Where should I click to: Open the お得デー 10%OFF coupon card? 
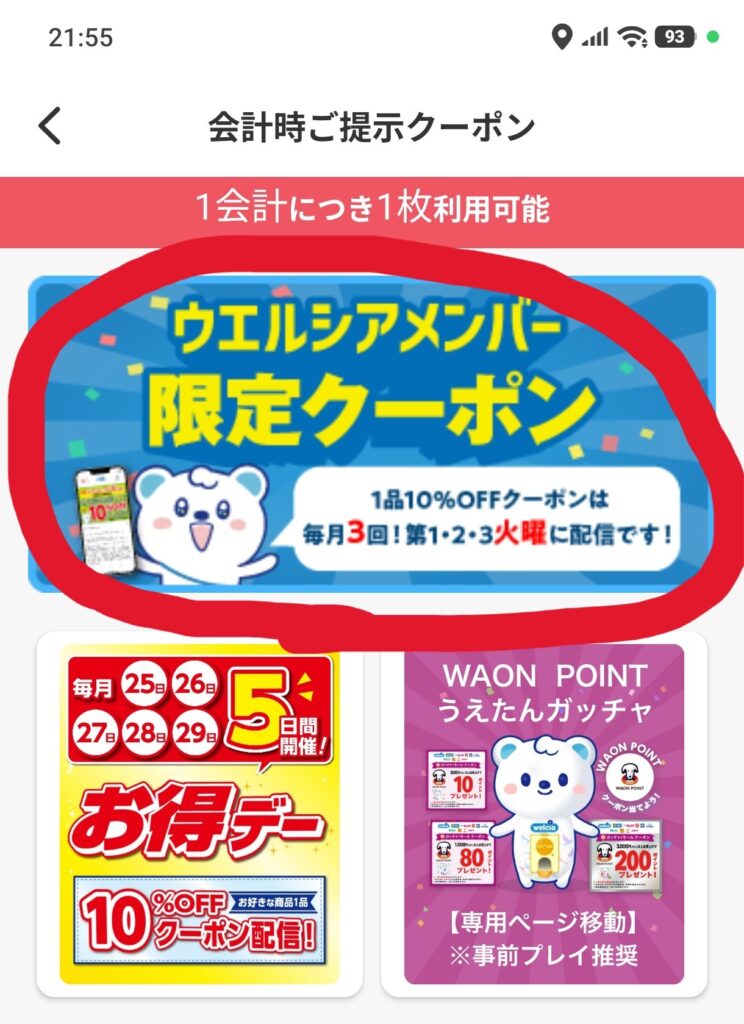[x=200, y=815]
